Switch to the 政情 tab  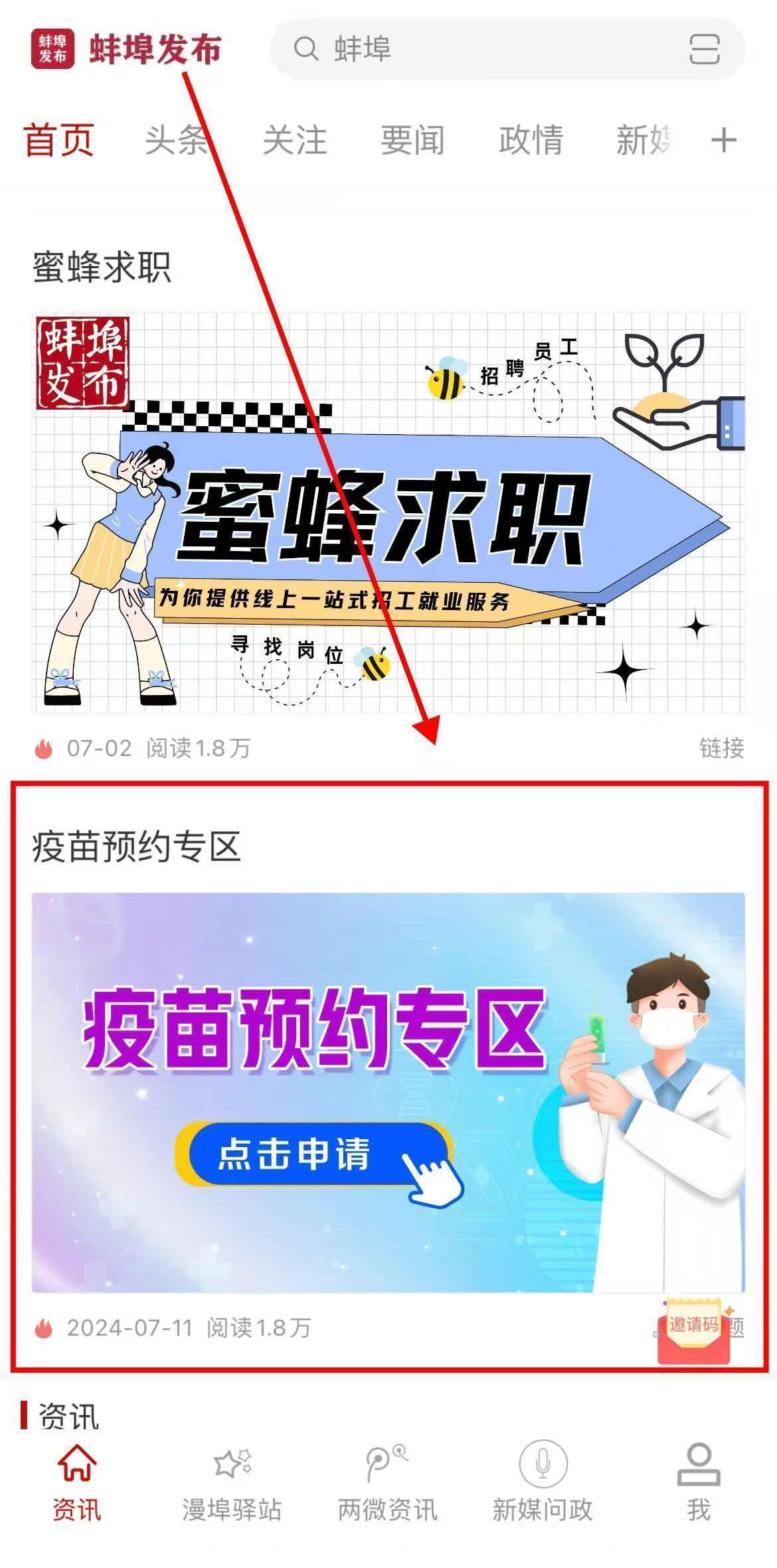(531, 140)
